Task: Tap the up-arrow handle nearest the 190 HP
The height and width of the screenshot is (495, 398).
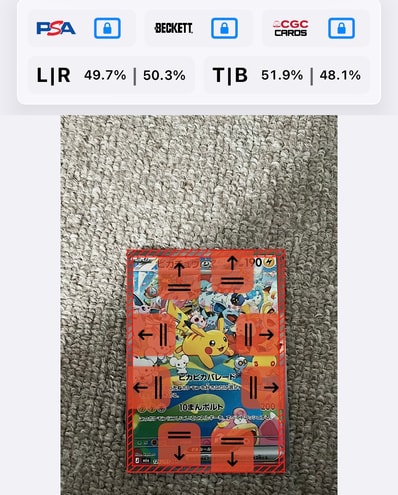Action: point(232,272)
